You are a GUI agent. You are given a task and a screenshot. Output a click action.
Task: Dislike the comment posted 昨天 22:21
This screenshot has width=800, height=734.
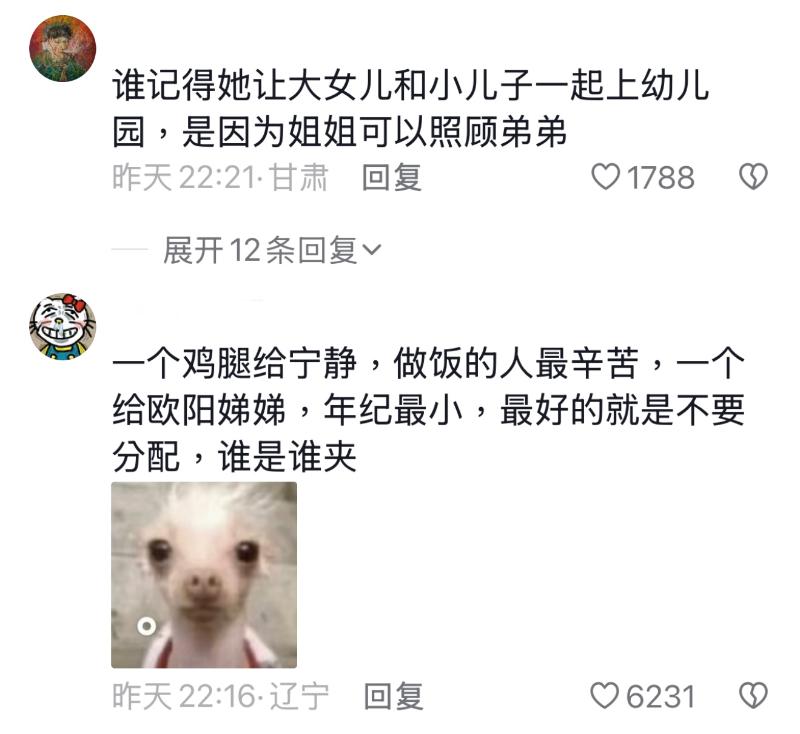click(752, 178)
